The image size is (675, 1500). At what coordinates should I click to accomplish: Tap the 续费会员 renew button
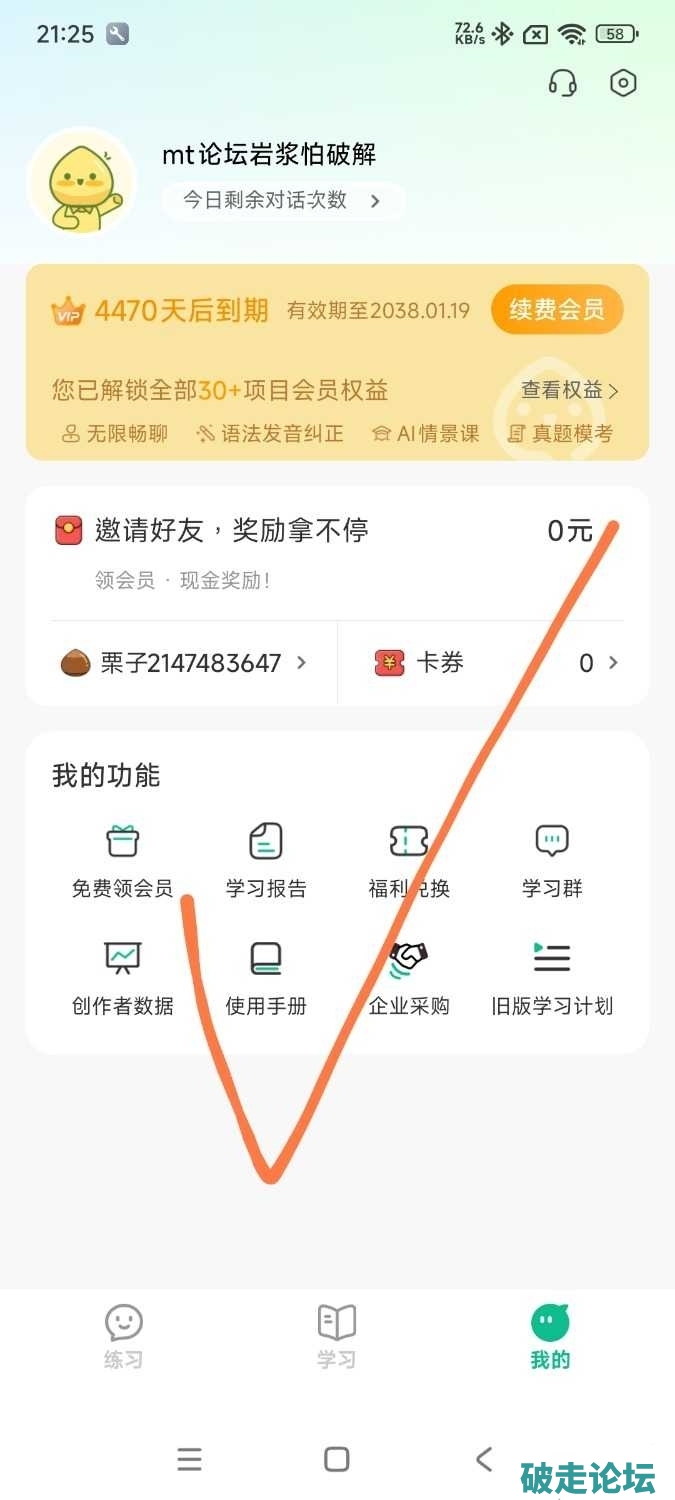[x=557, y=310]
